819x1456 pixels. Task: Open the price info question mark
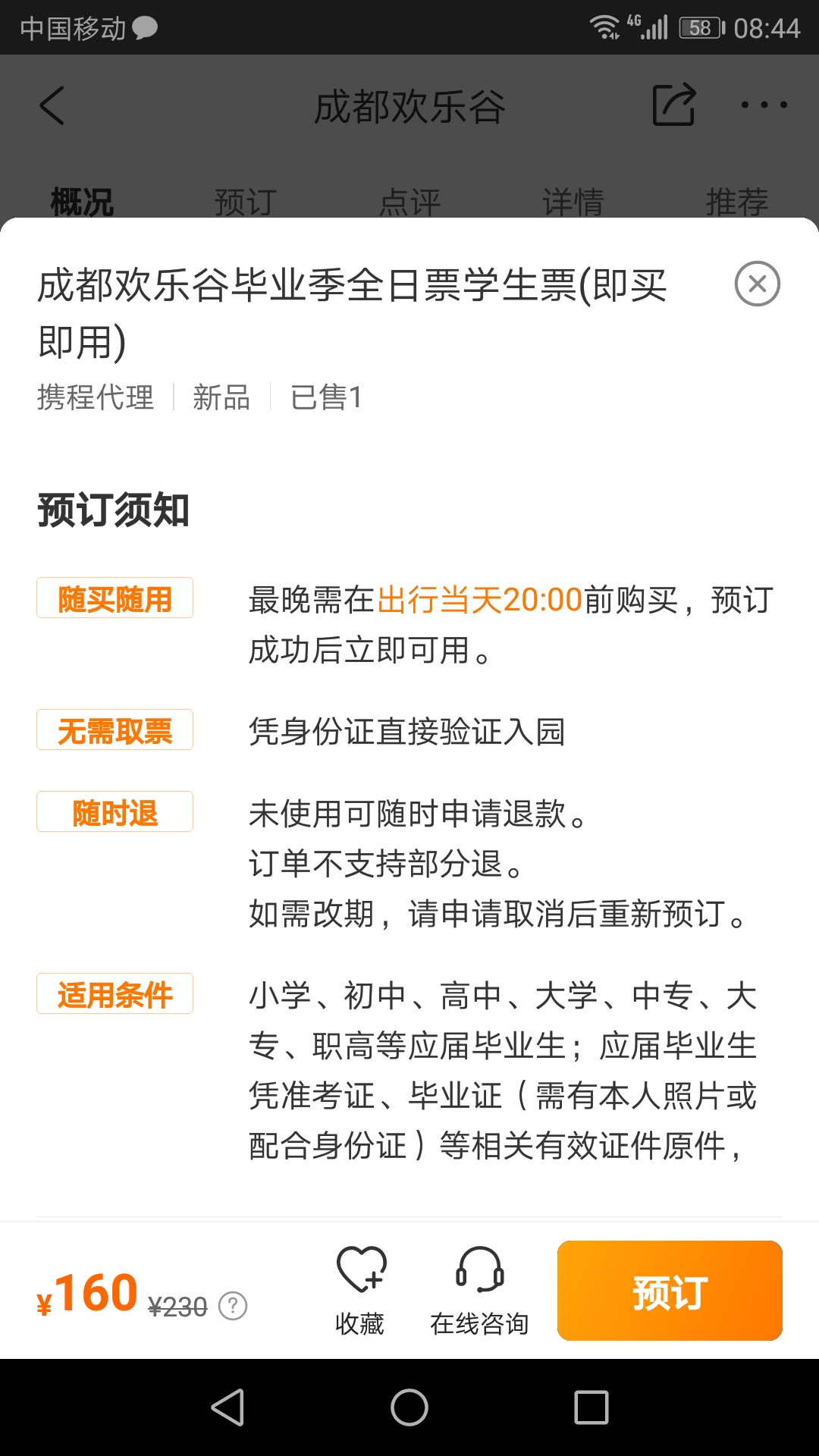click(233, 1306)
